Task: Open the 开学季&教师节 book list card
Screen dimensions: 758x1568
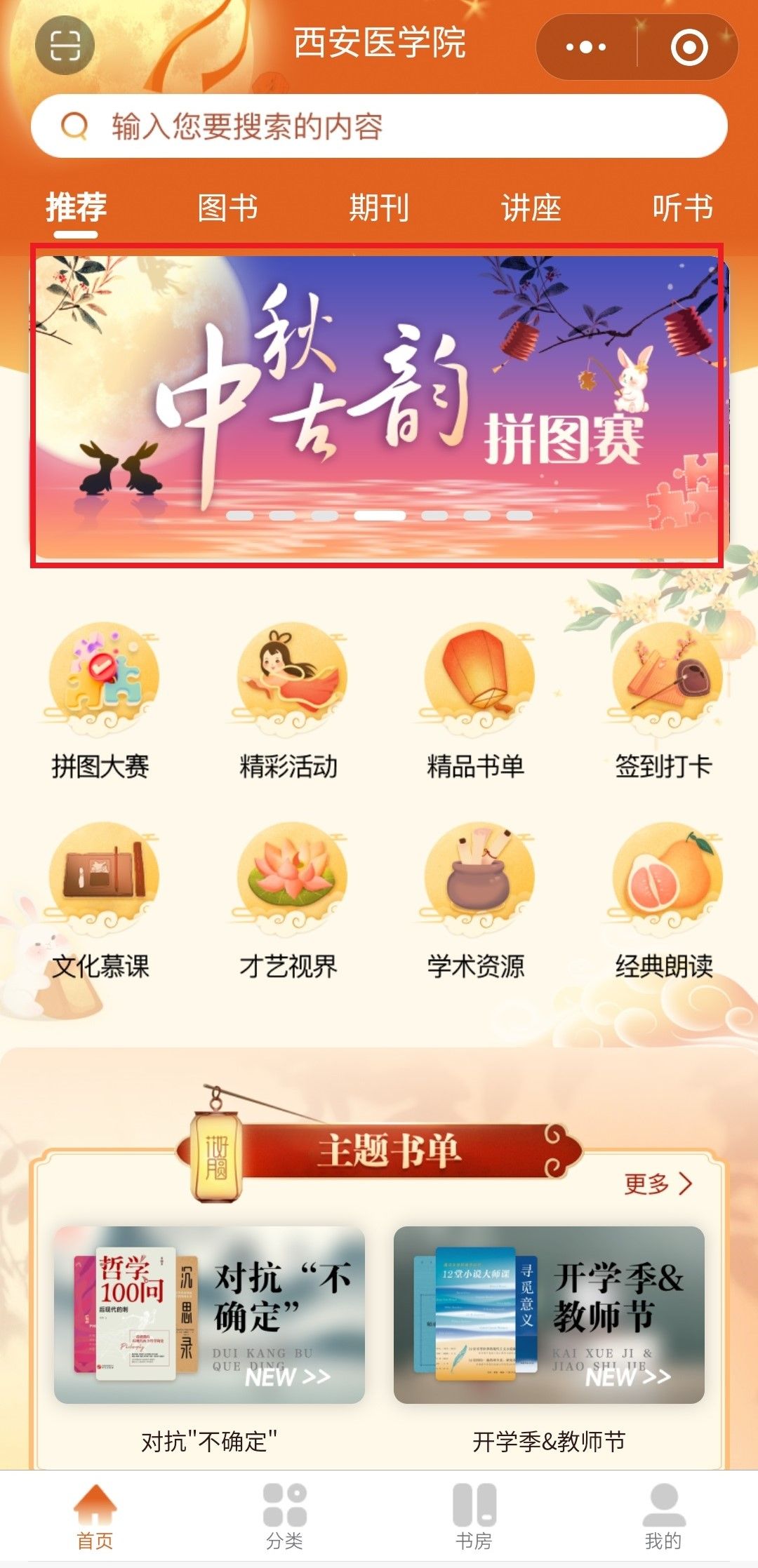Action: click(x=549, y=1315)
